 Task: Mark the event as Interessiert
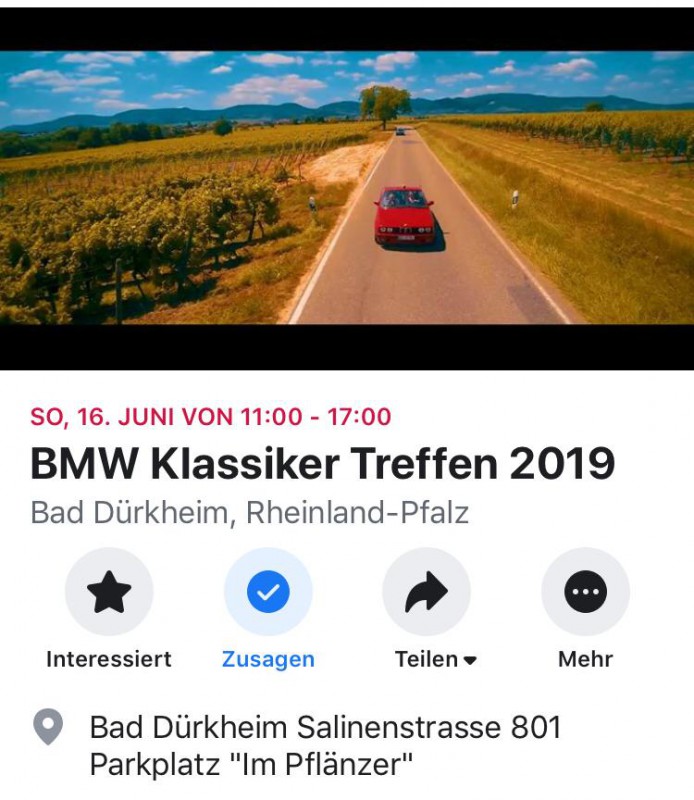tap(109, 593)
